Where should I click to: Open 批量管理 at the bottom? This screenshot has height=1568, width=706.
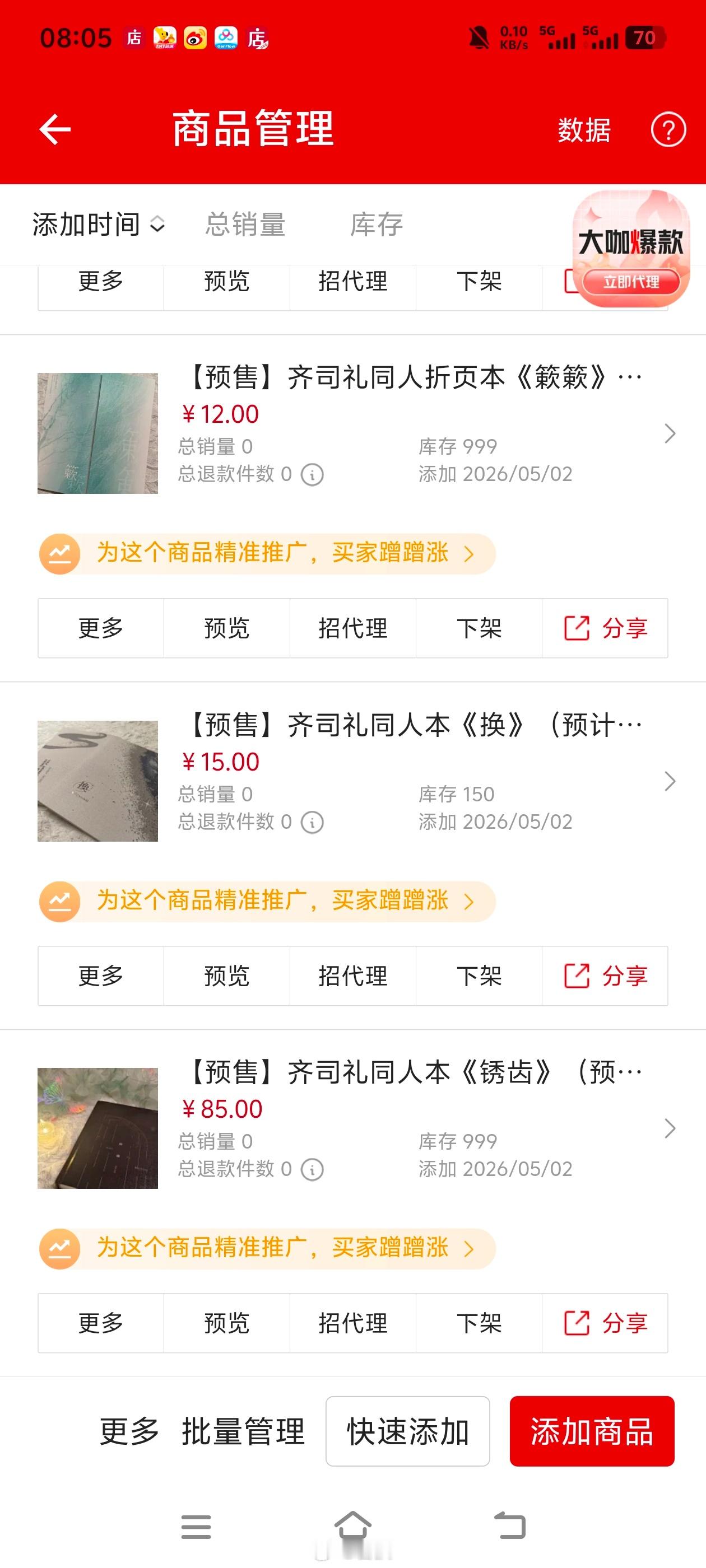coord(243,1431)
